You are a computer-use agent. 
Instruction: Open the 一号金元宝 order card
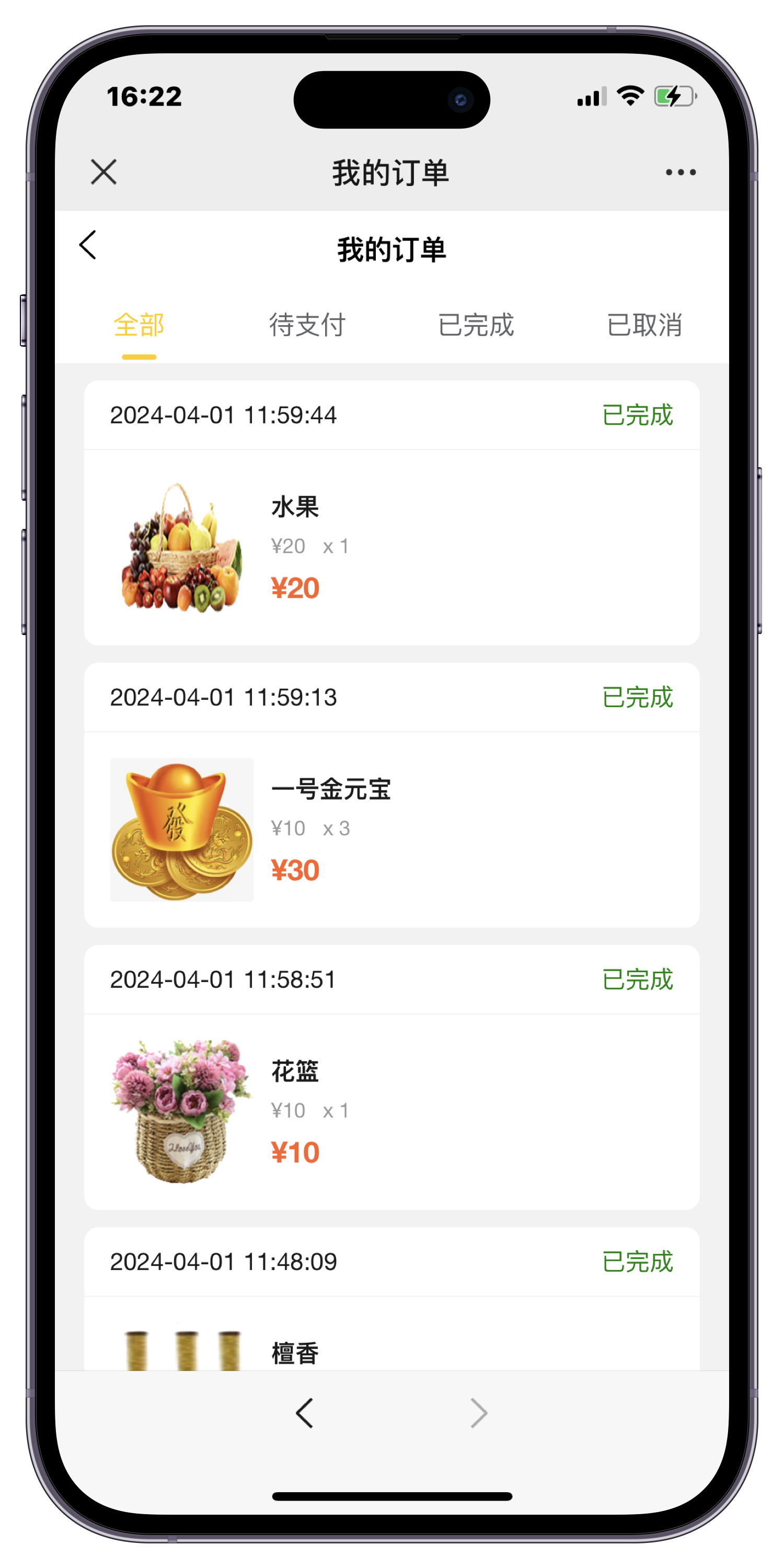391,828
